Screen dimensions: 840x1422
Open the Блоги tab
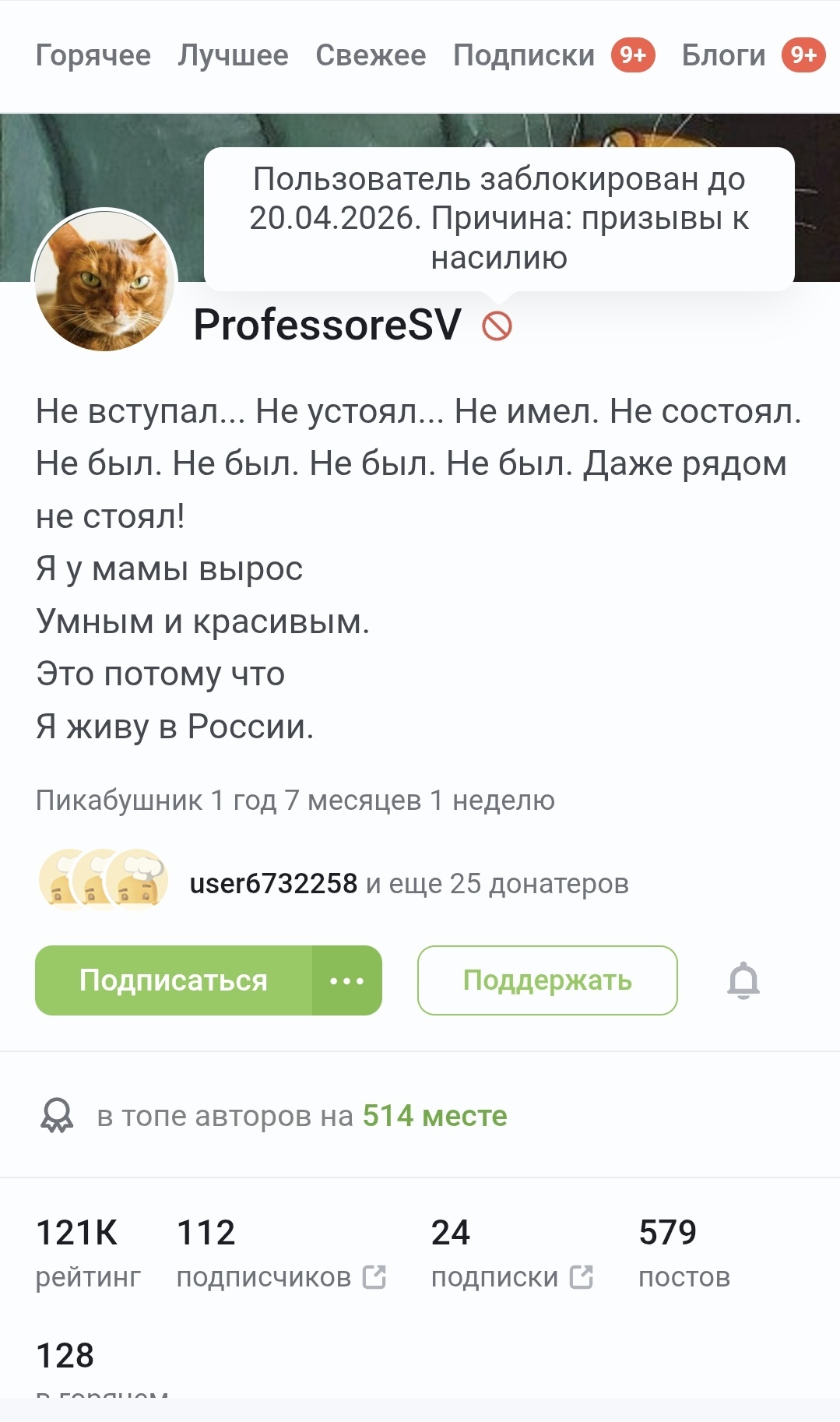click(723, 55)
